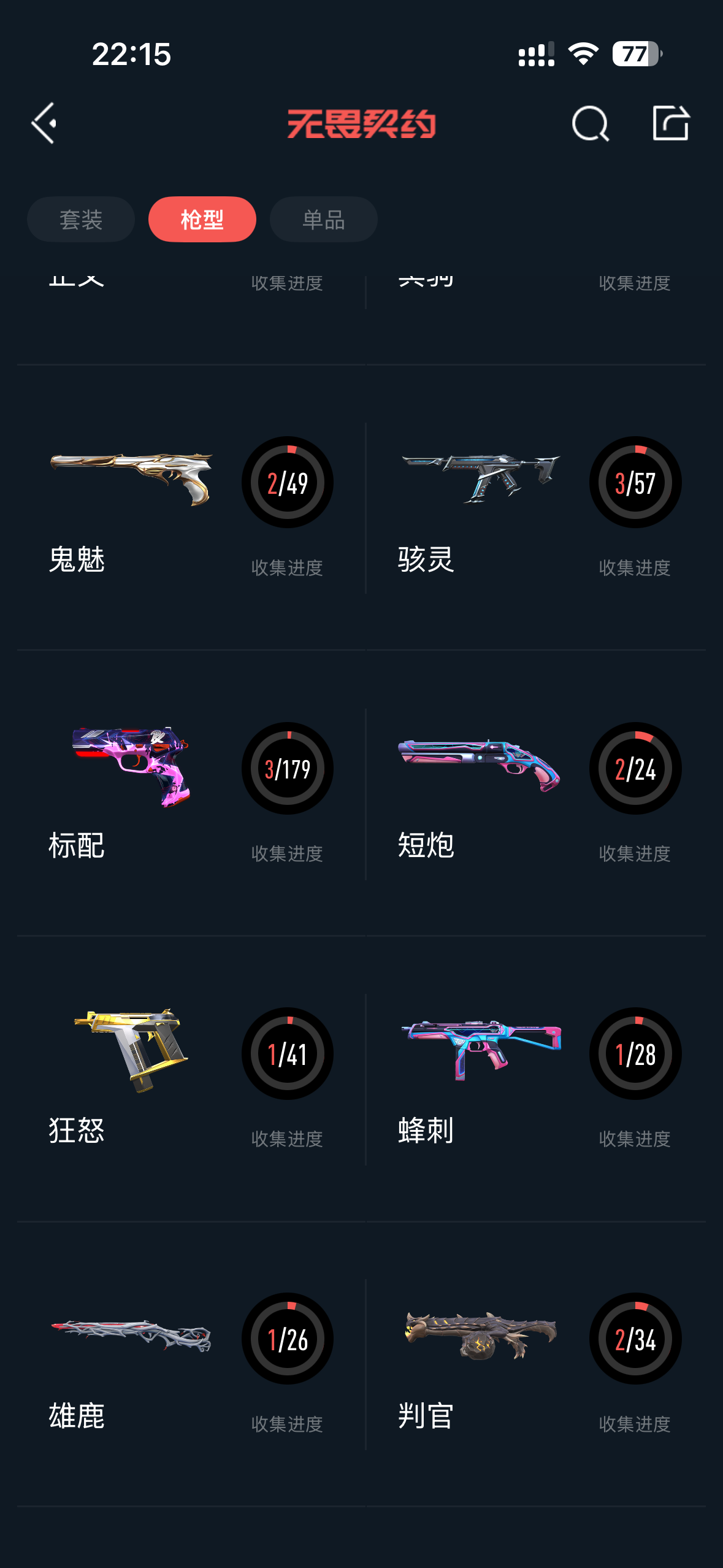
Task: Open the 鬼魅 weapon card
Action: (x=191, y=507)
